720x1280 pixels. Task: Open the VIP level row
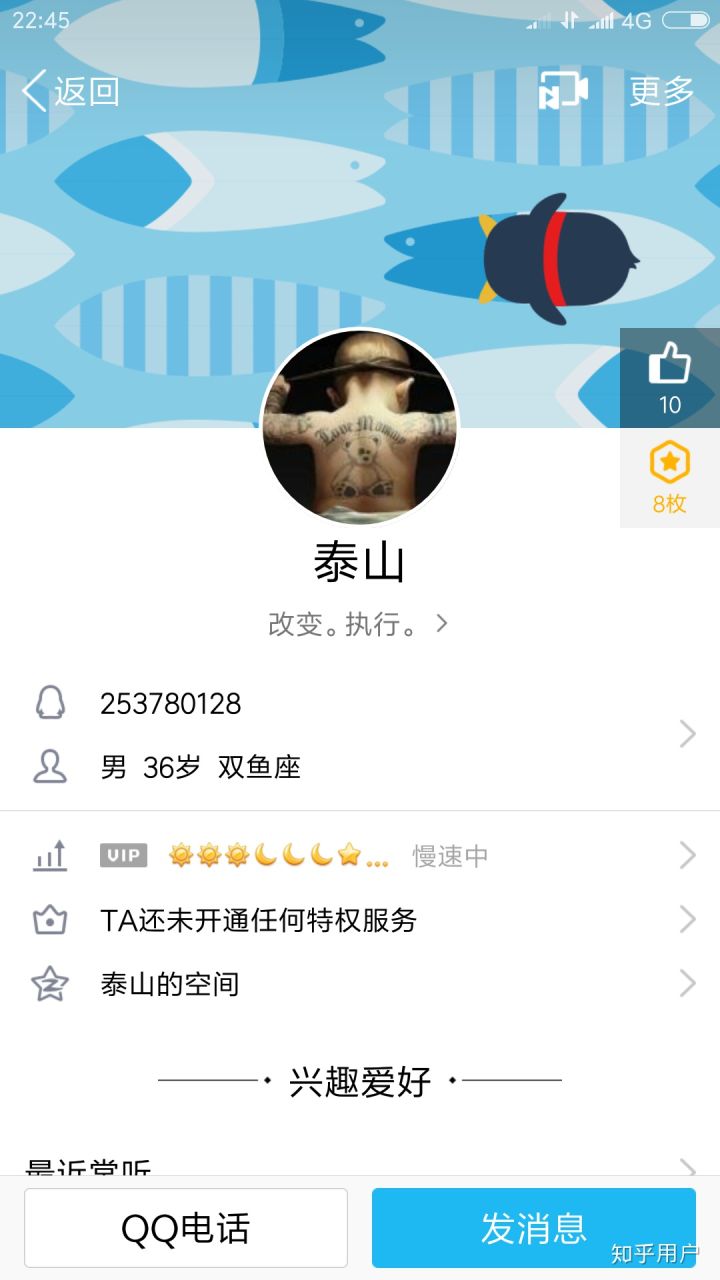click(x=360, y=856)
